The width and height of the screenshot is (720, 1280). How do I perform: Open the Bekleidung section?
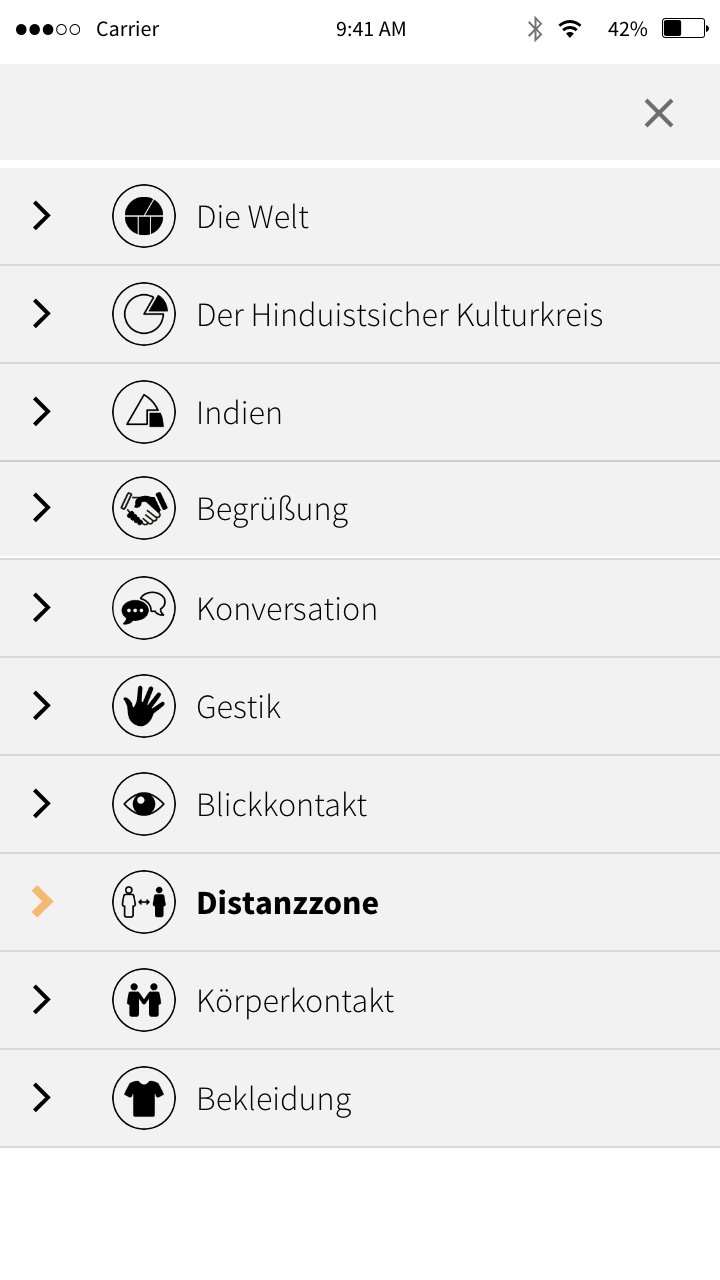point(360,1098)
